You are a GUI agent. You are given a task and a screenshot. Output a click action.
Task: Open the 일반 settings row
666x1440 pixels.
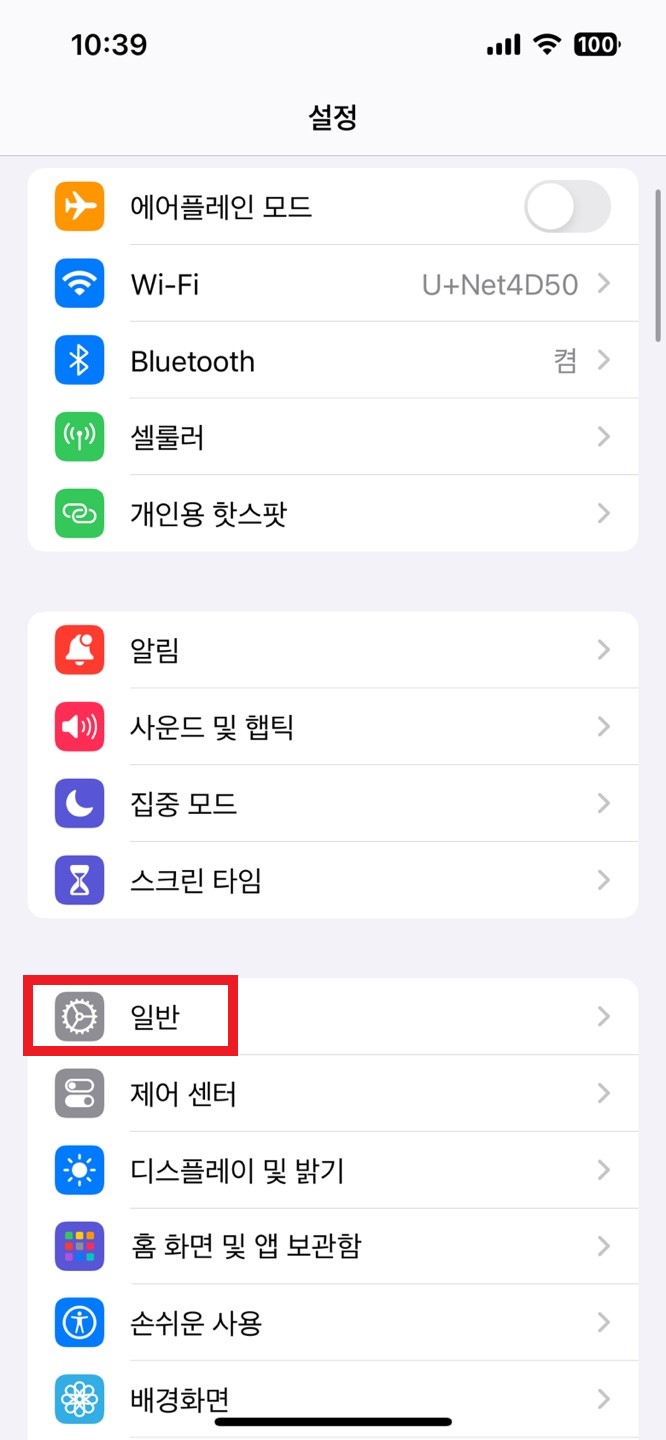tap(332, 1017)
